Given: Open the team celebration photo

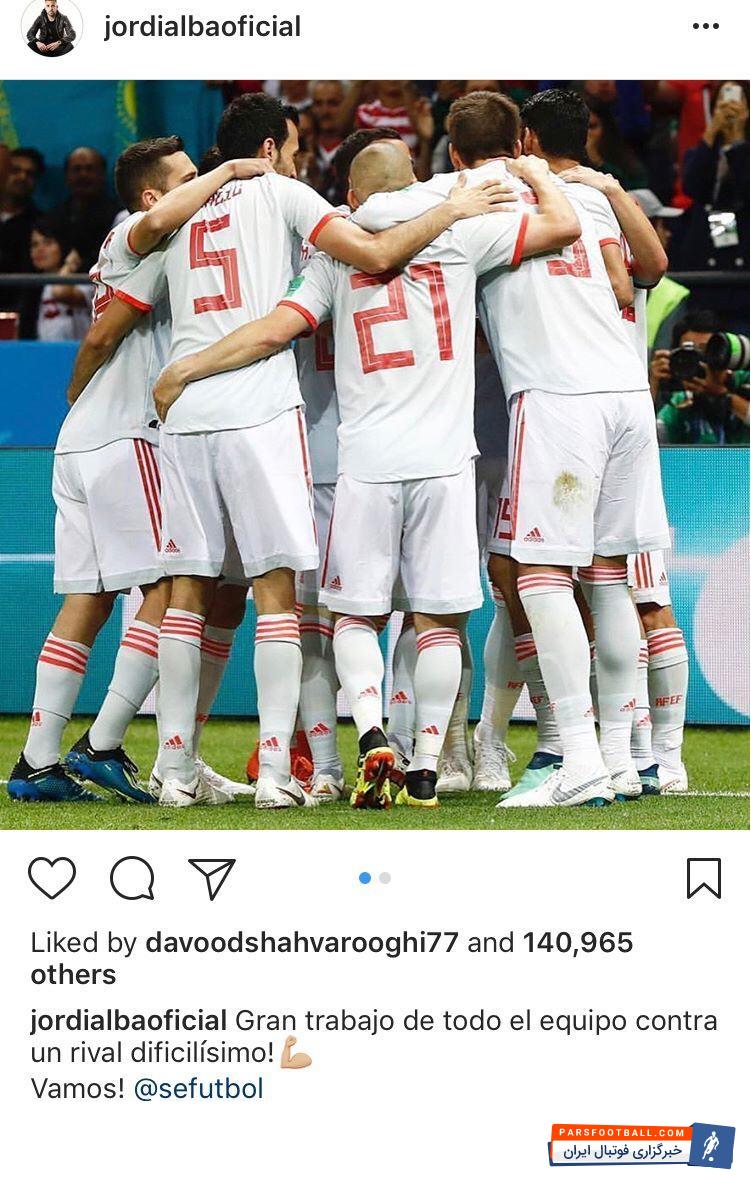Looking at the screenshot, I should pos(375,454).
